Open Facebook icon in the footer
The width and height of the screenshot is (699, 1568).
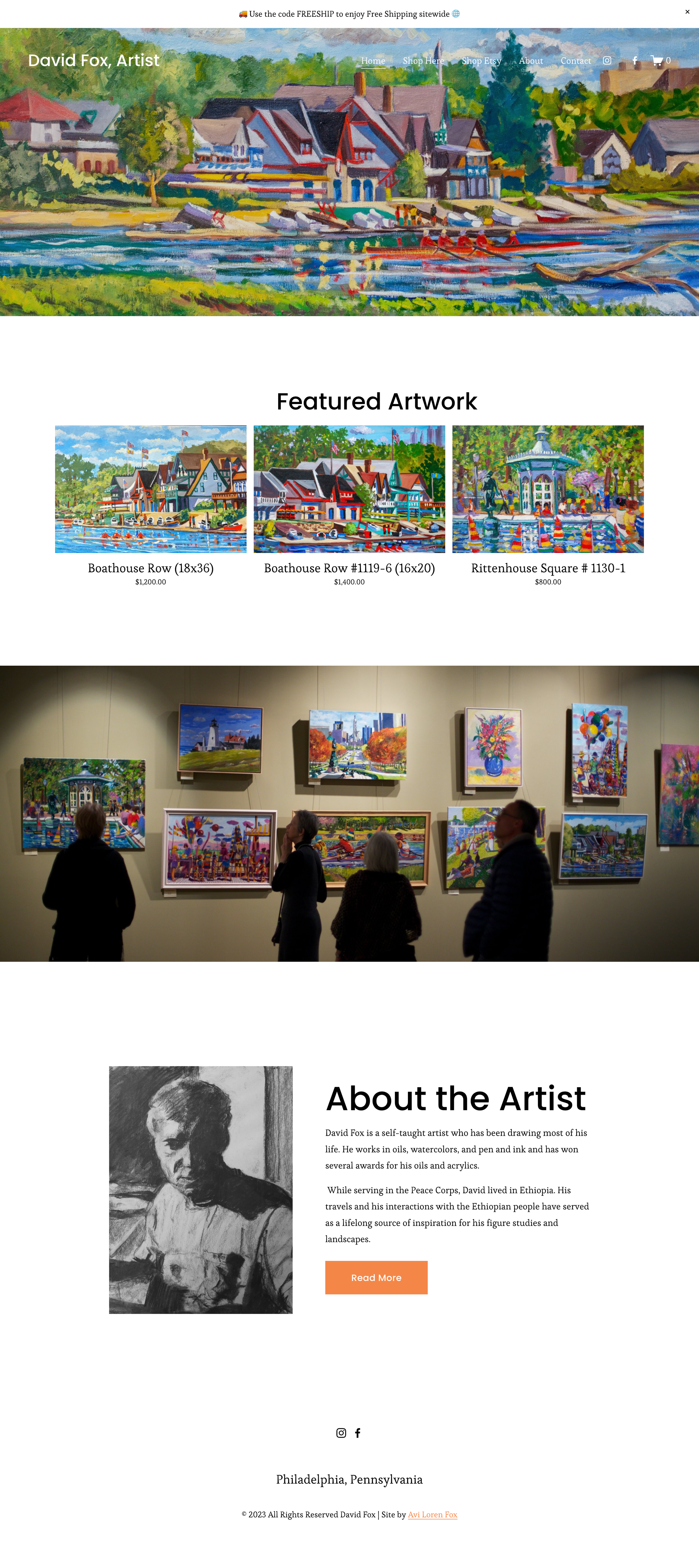357,1433
